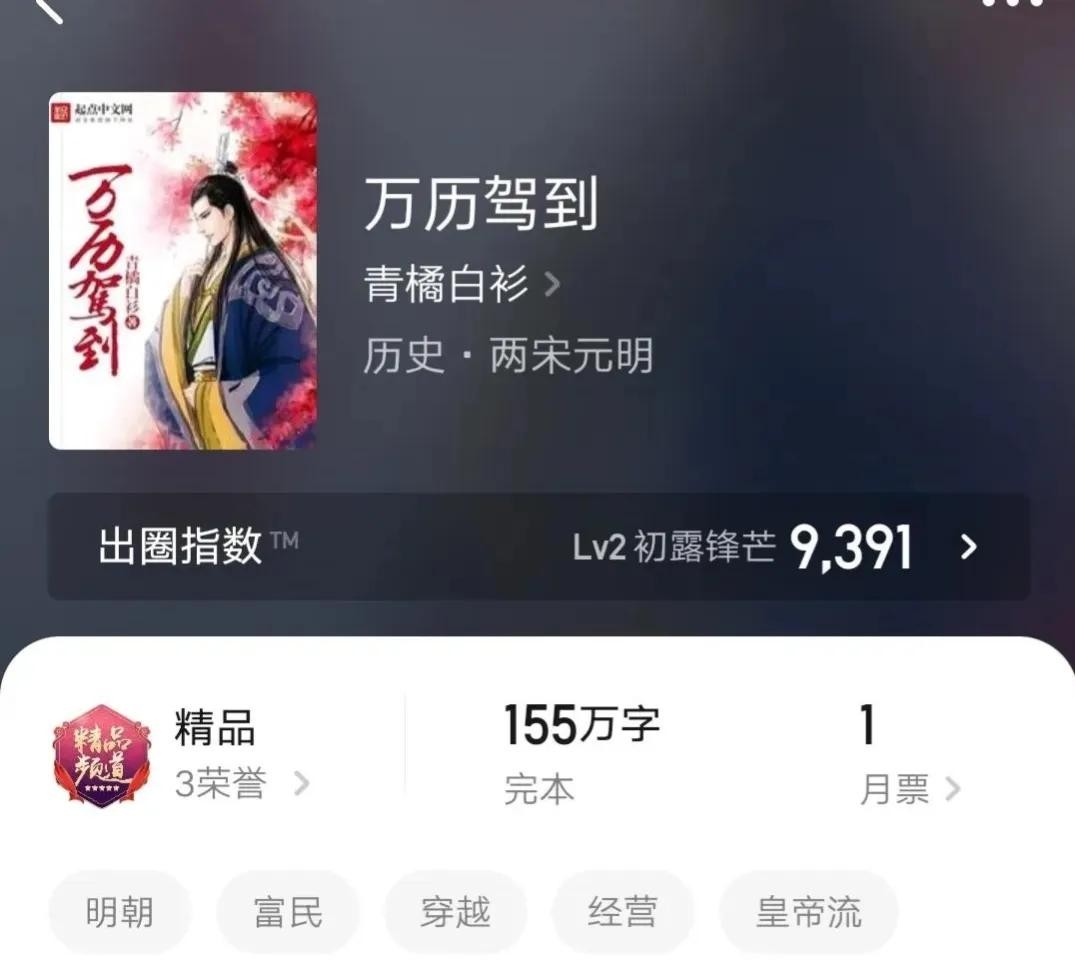
Task: Go back using the top-left arrow
Action: (x=45, y=8)
